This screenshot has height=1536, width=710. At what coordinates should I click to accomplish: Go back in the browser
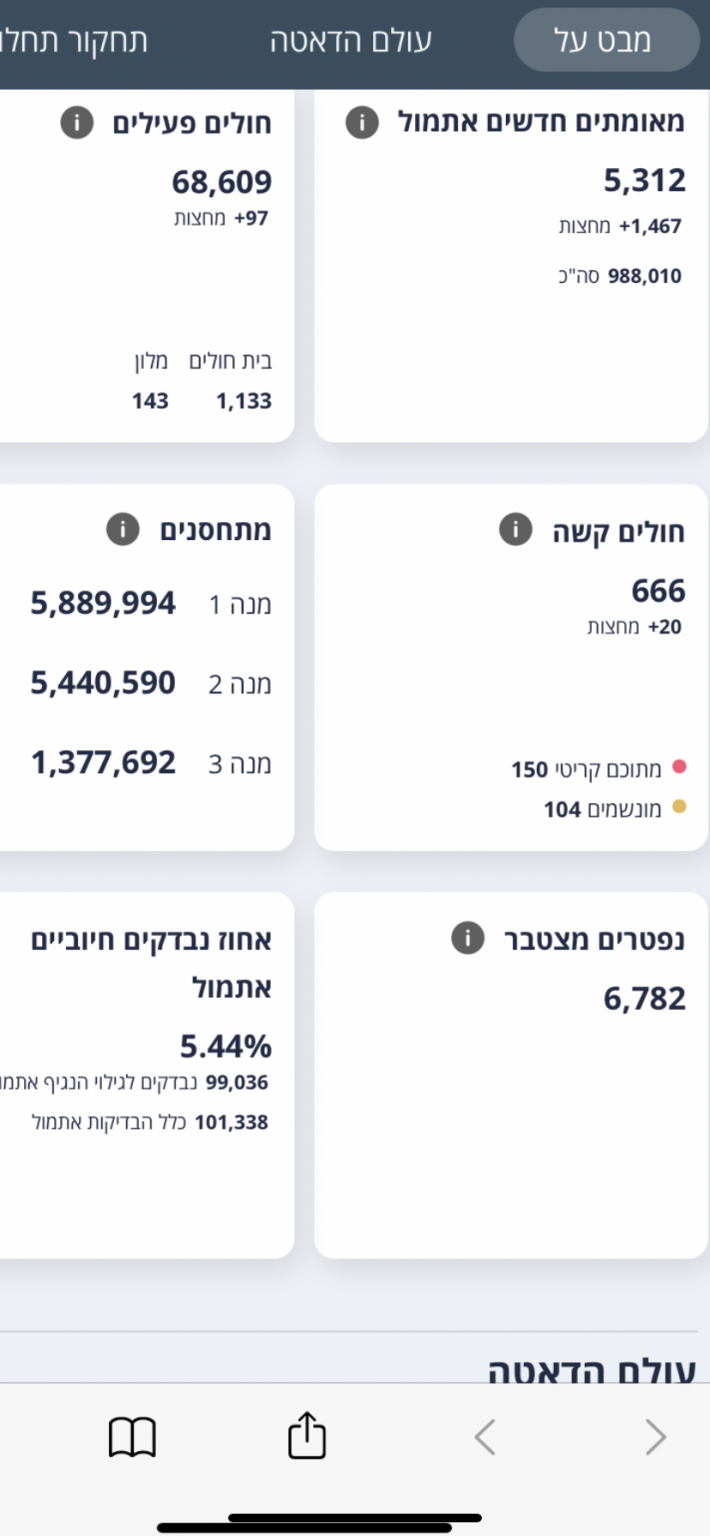(x=485, y=1437)
